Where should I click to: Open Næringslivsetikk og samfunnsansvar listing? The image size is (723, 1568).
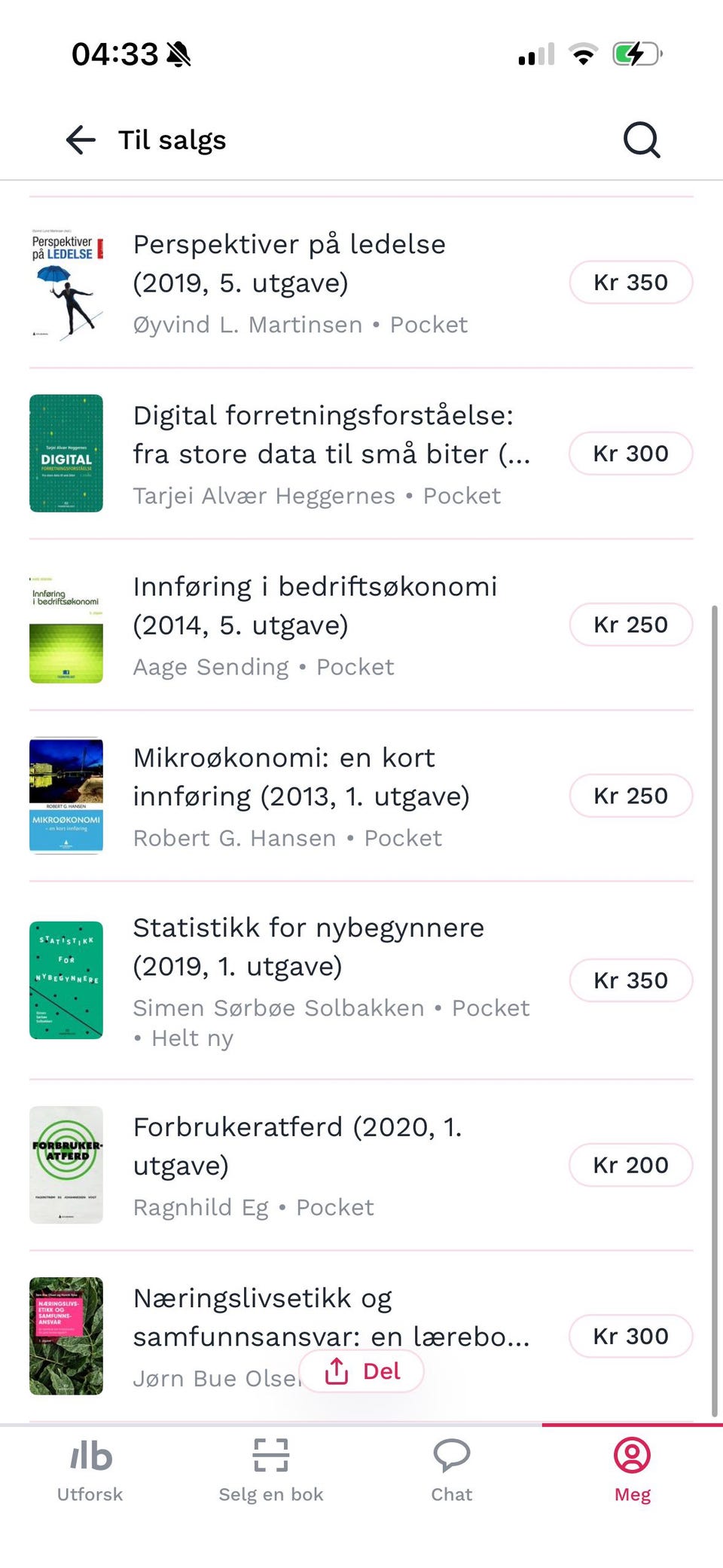coord(331,1317)
